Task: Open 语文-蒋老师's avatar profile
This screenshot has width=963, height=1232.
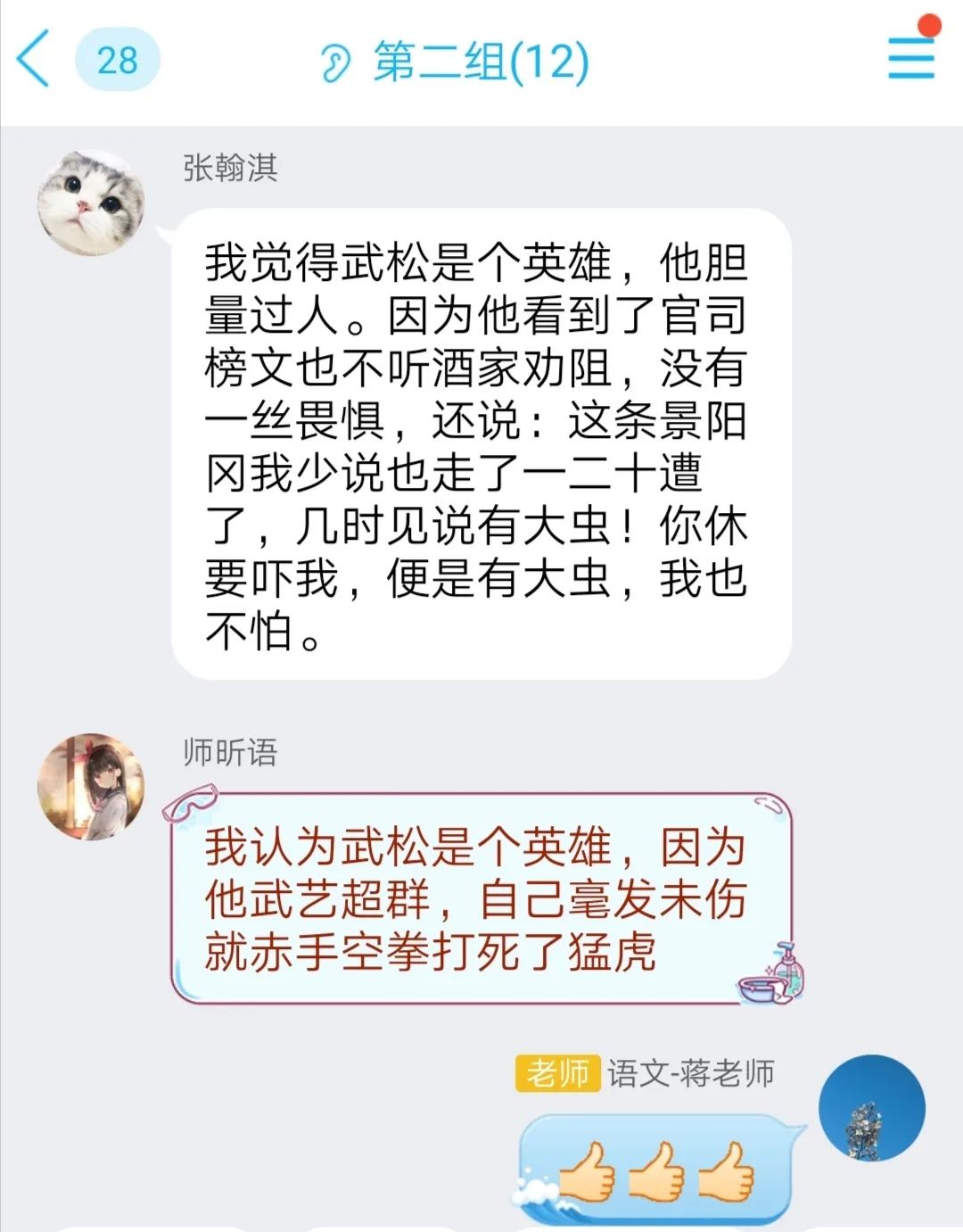Action: pyautogui.click(x=871, y=1108)
